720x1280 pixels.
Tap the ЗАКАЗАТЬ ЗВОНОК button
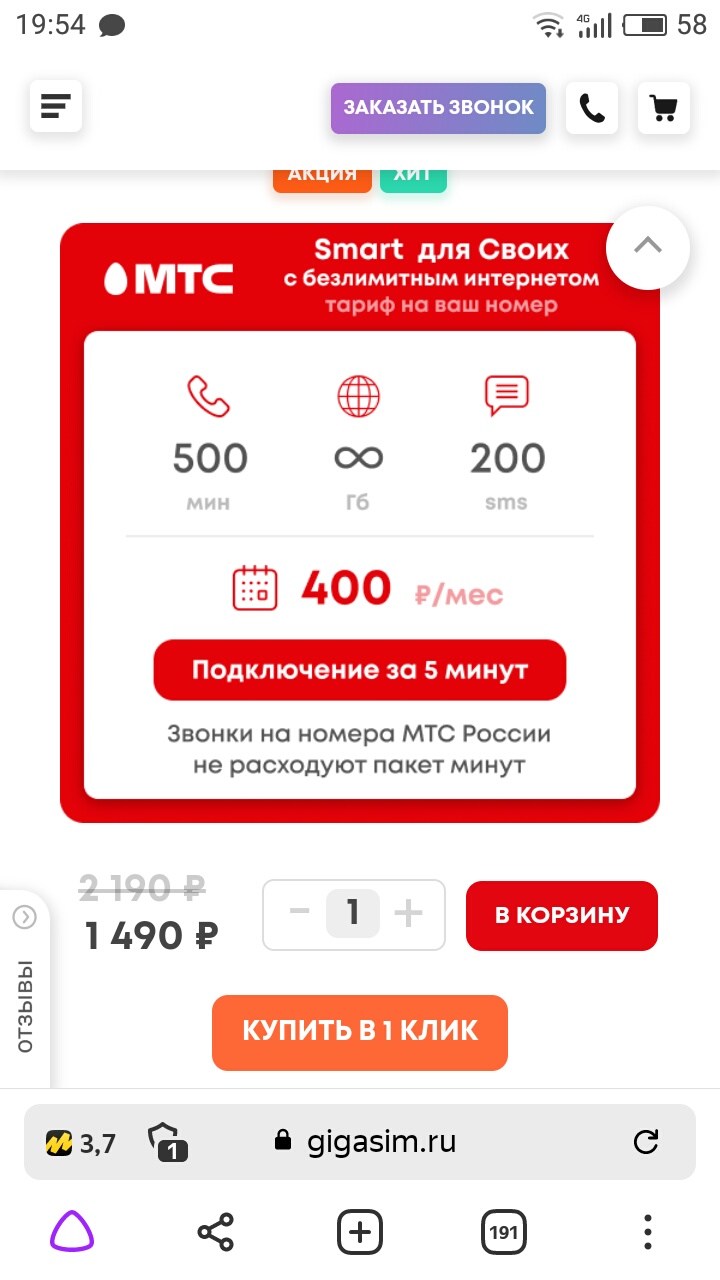[438, 108]
